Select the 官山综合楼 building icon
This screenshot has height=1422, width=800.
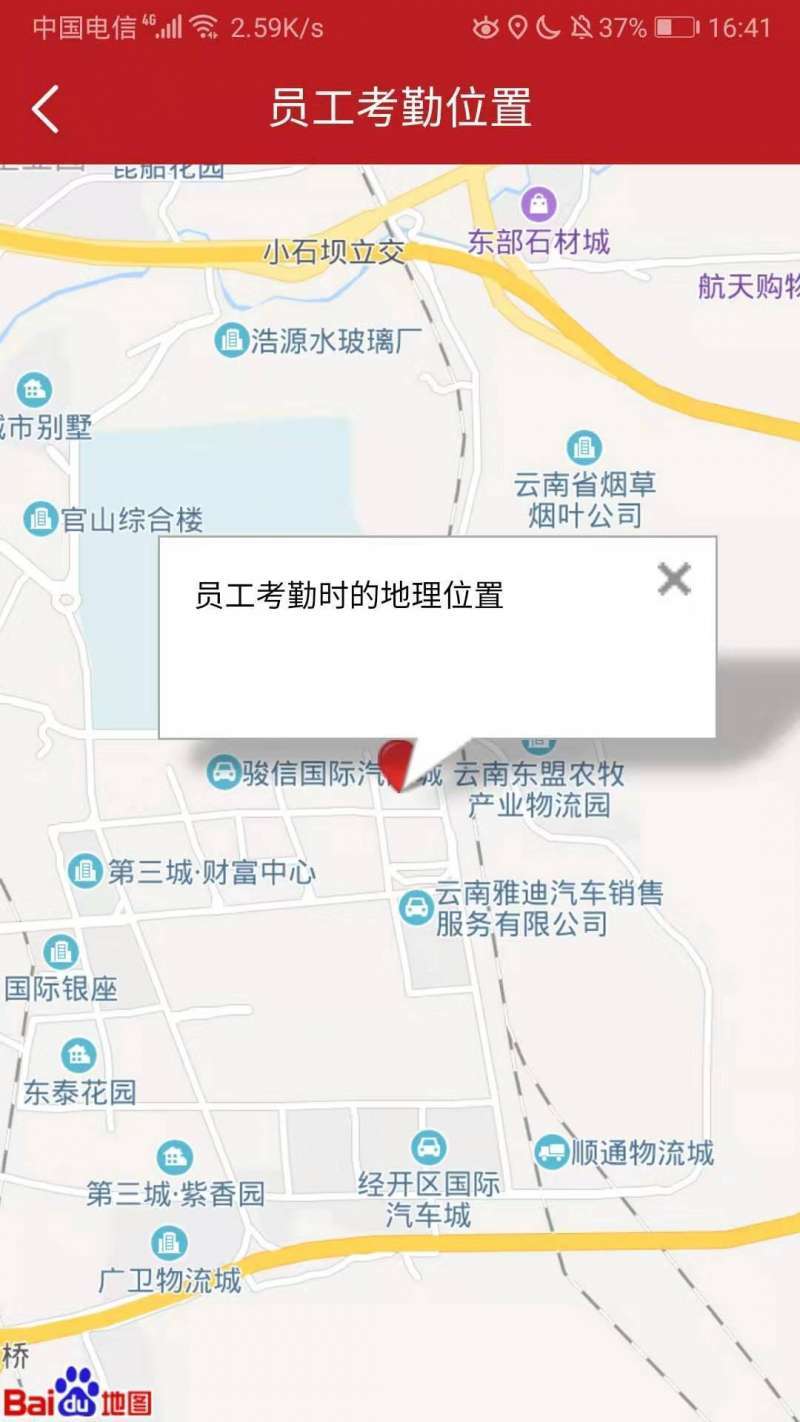40,518
